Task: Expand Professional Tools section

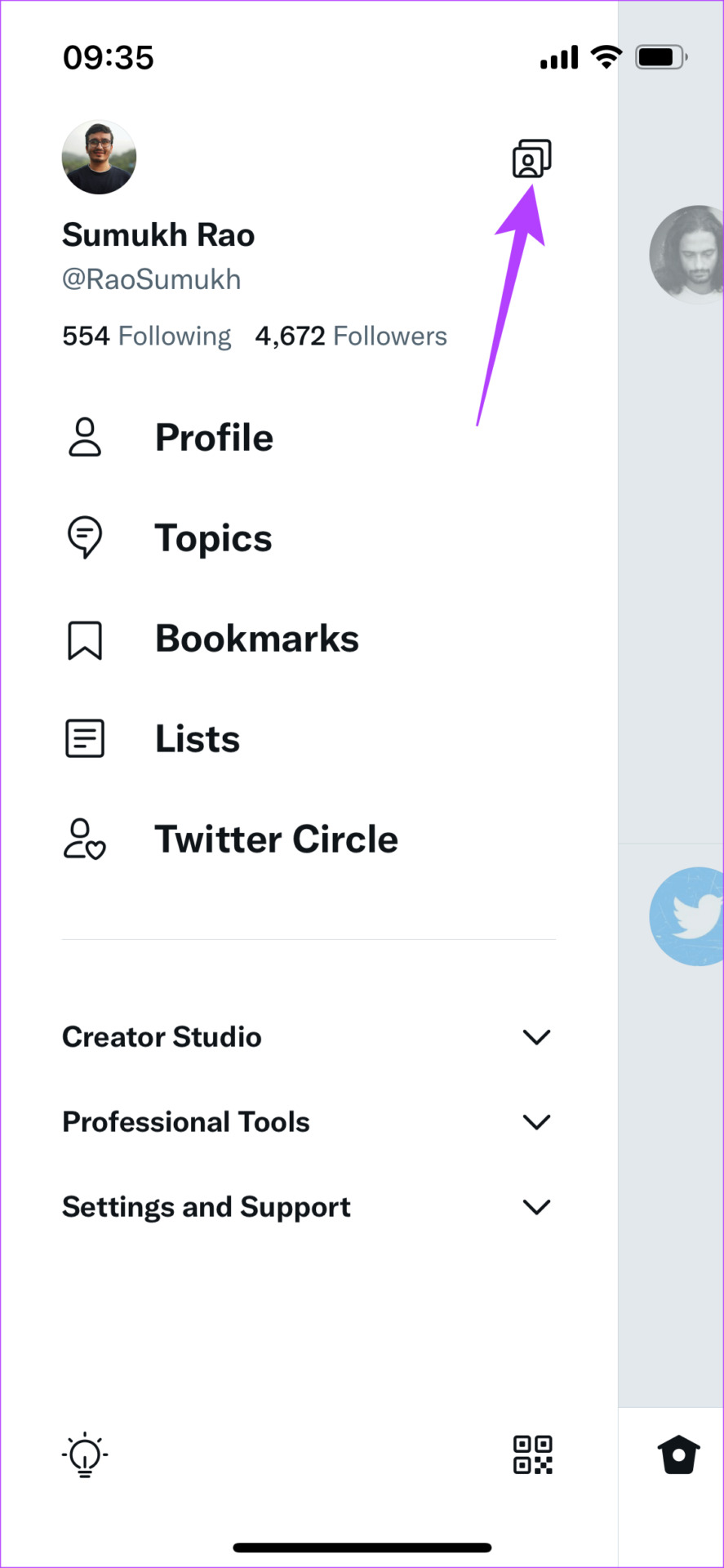Action: pyautogui.click(x=309, y=1122)
